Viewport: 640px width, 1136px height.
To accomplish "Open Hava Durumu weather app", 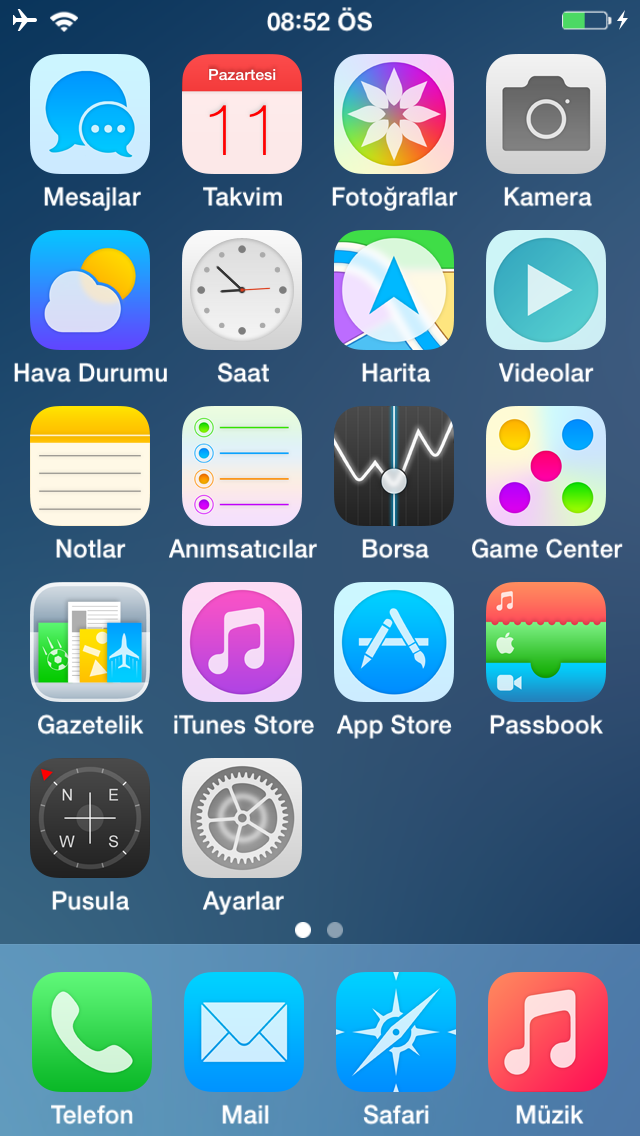I will 90,290.
